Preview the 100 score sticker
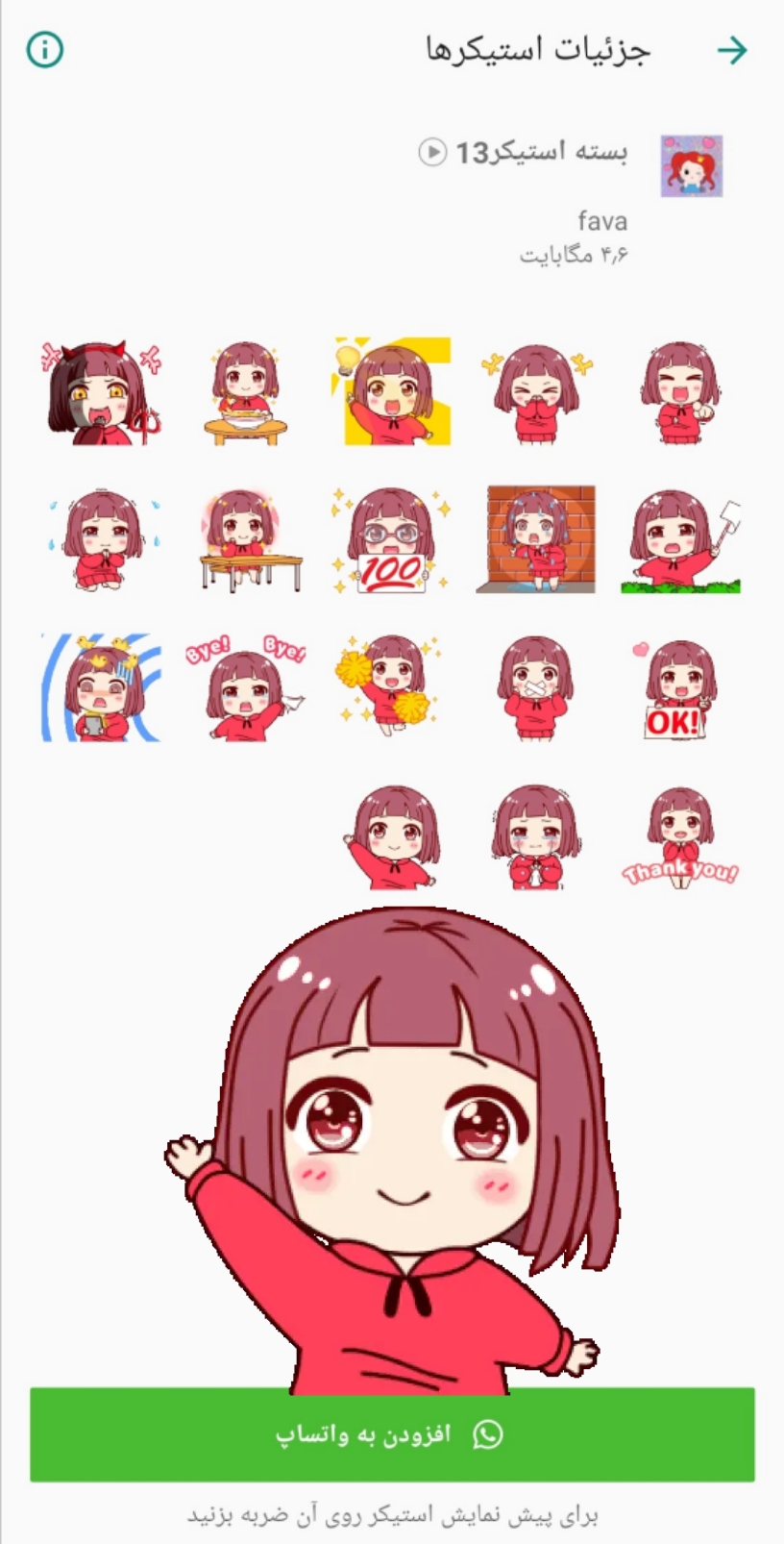Viewport: 784px width, 1544px height. (391, 540)
